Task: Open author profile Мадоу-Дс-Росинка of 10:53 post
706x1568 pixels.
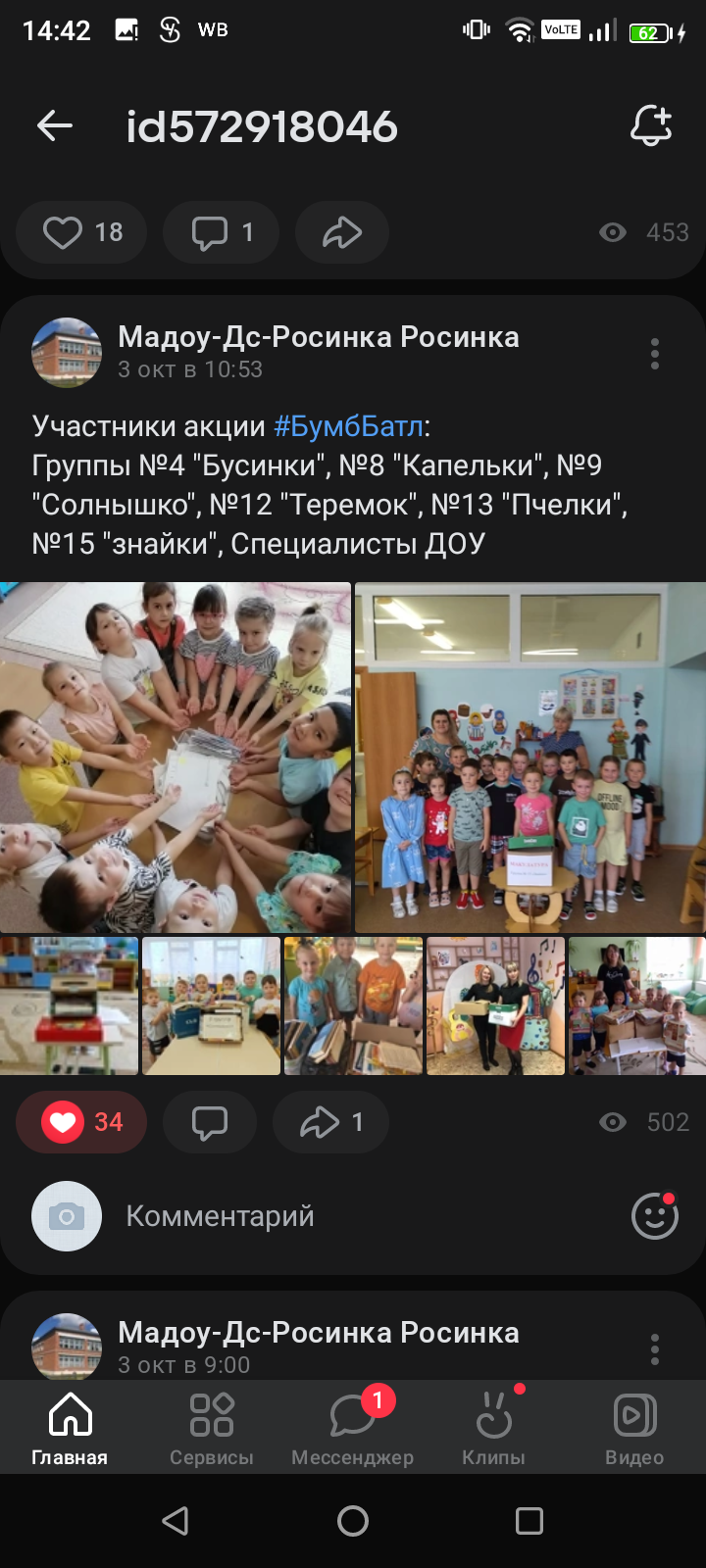Action: [x=318, y=337]
